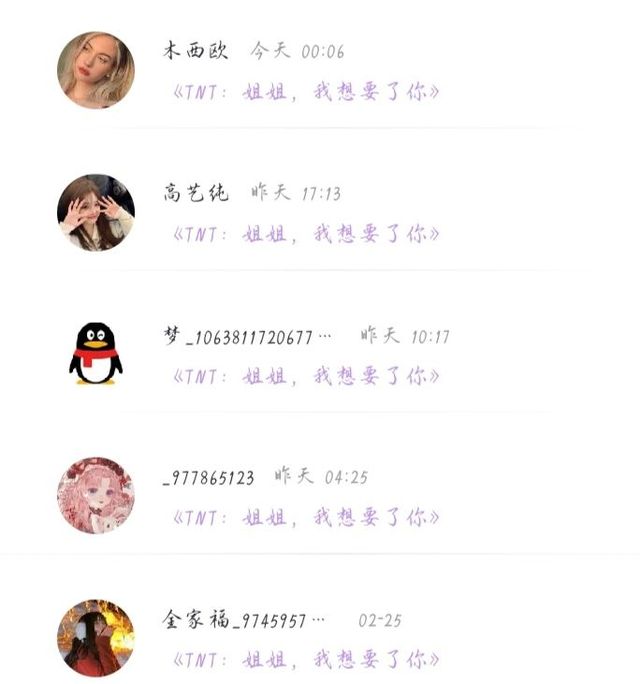Open the TNT story link under 高艺纯
Image resolution: width=640 pixels, height=684 pixels.
(x=306, y=234)
